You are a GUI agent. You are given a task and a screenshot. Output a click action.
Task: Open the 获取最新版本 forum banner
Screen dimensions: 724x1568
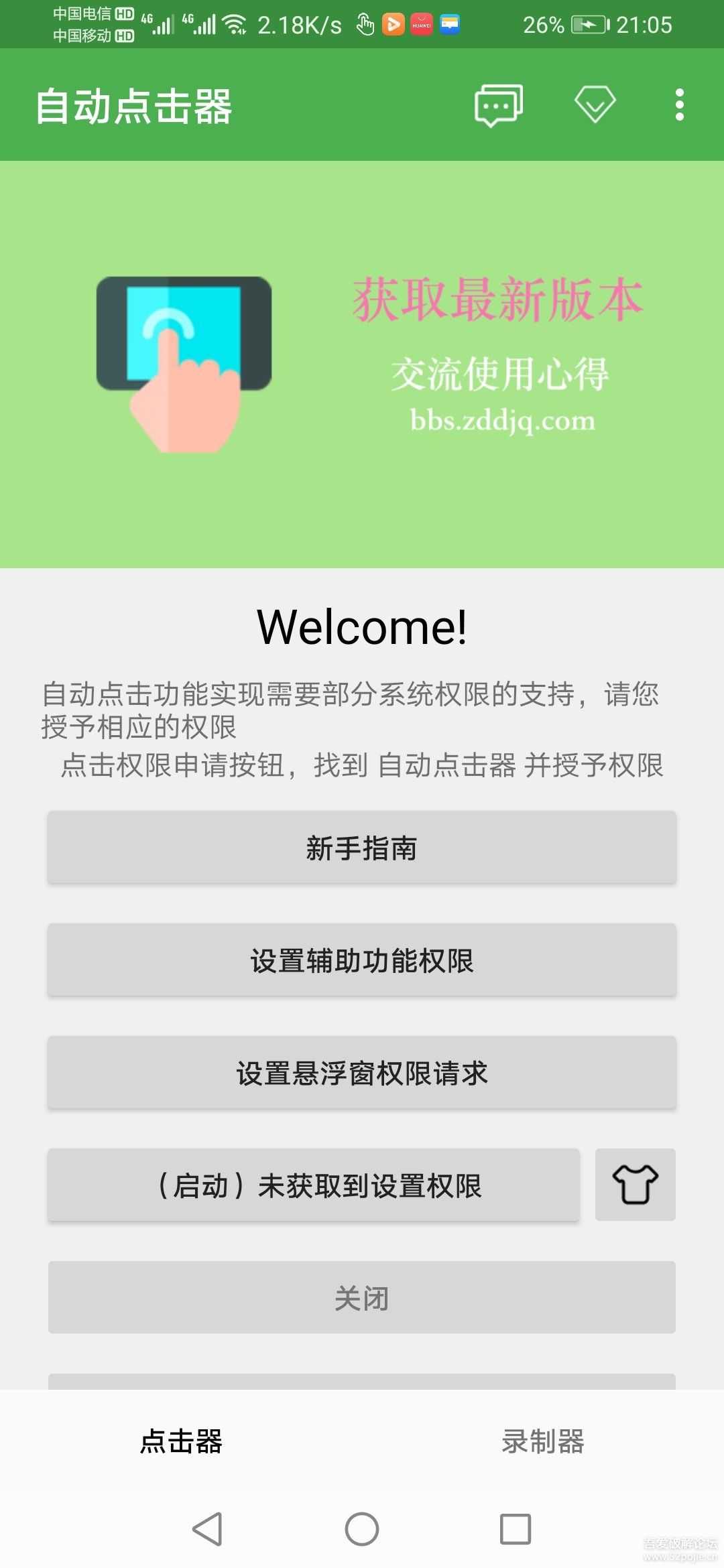pyautogui.click(x=362, y=365)
